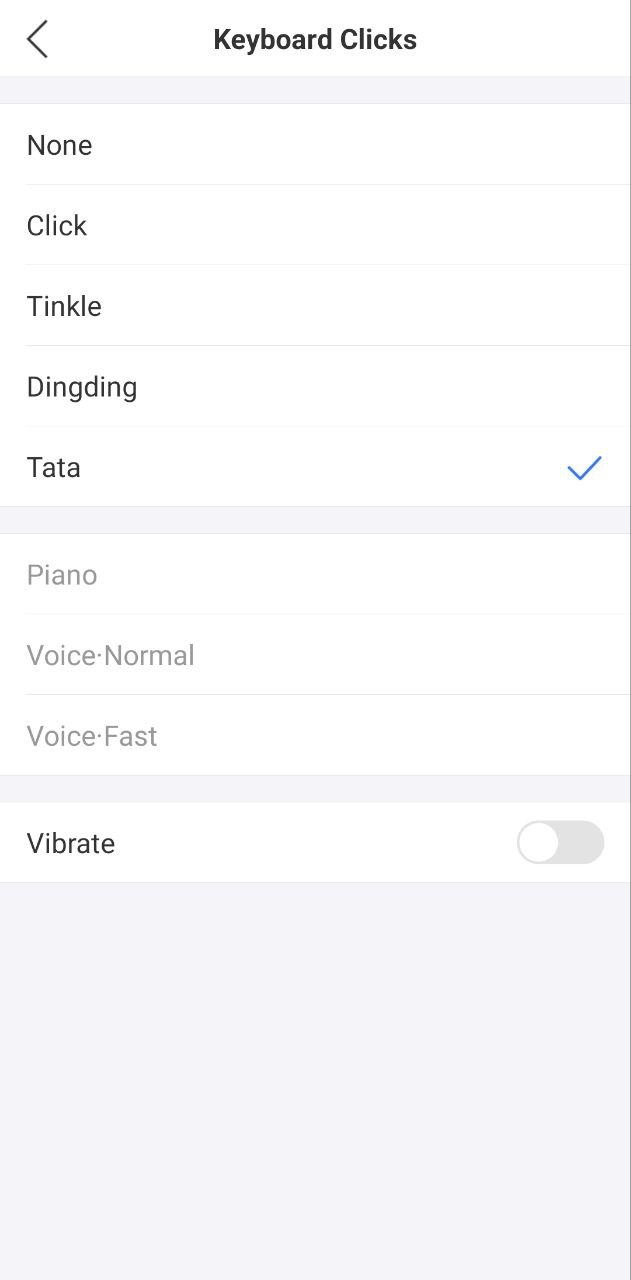Pick the Dingding sound
Screen dimensions: 631x1280
(315, 387)
